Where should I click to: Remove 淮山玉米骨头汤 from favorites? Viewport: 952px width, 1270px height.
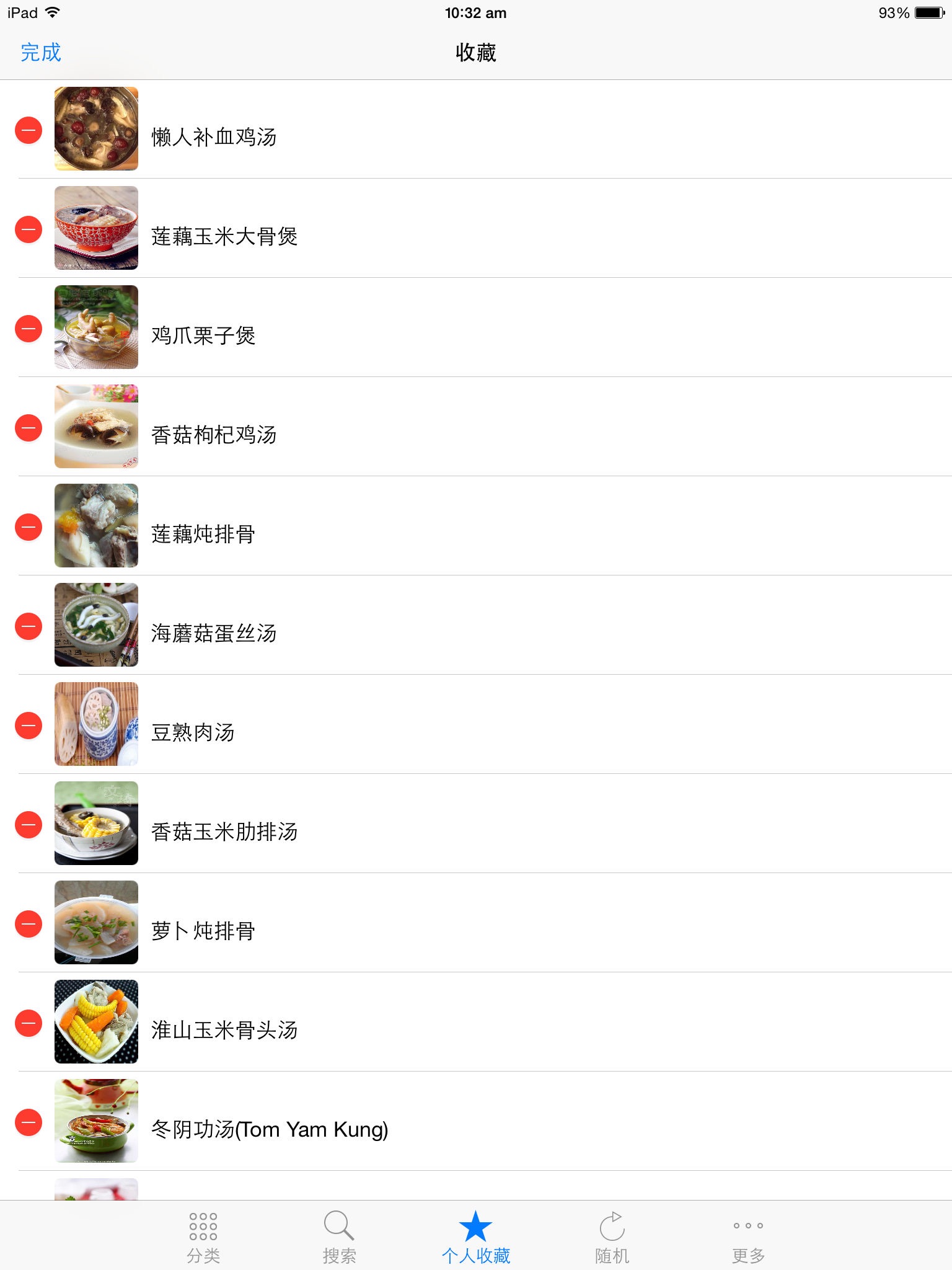tap(29, 1023)
